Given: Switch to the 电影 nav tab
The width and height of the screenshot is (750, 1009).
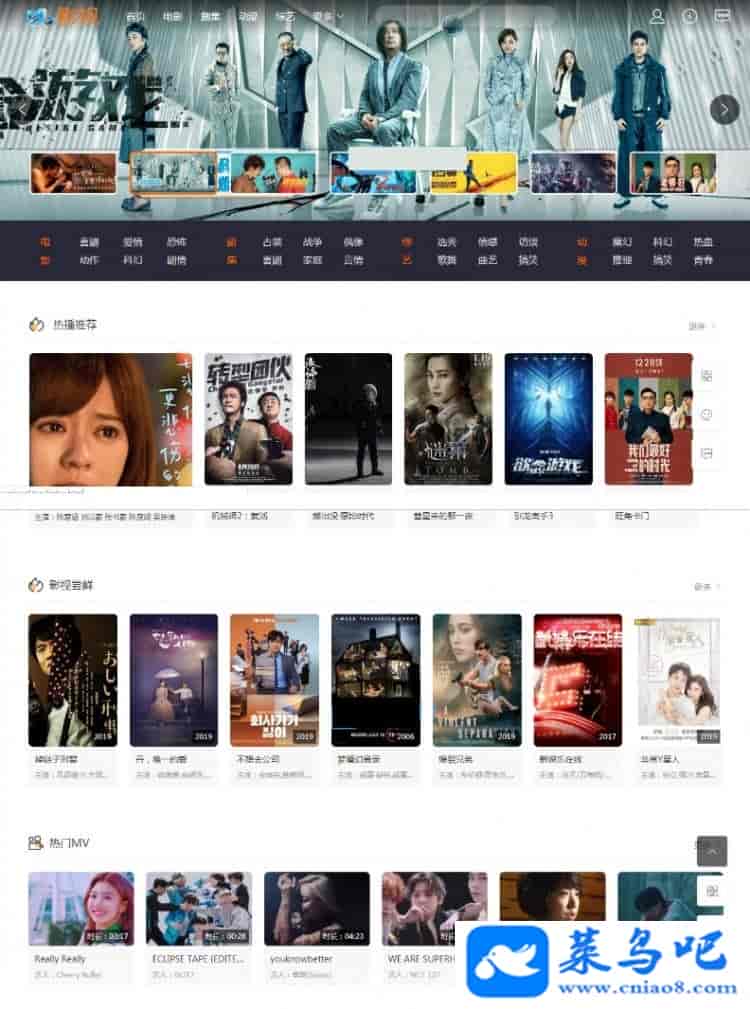Looking at the screenshot, I should pyautogui.click(x=172, y=17).
